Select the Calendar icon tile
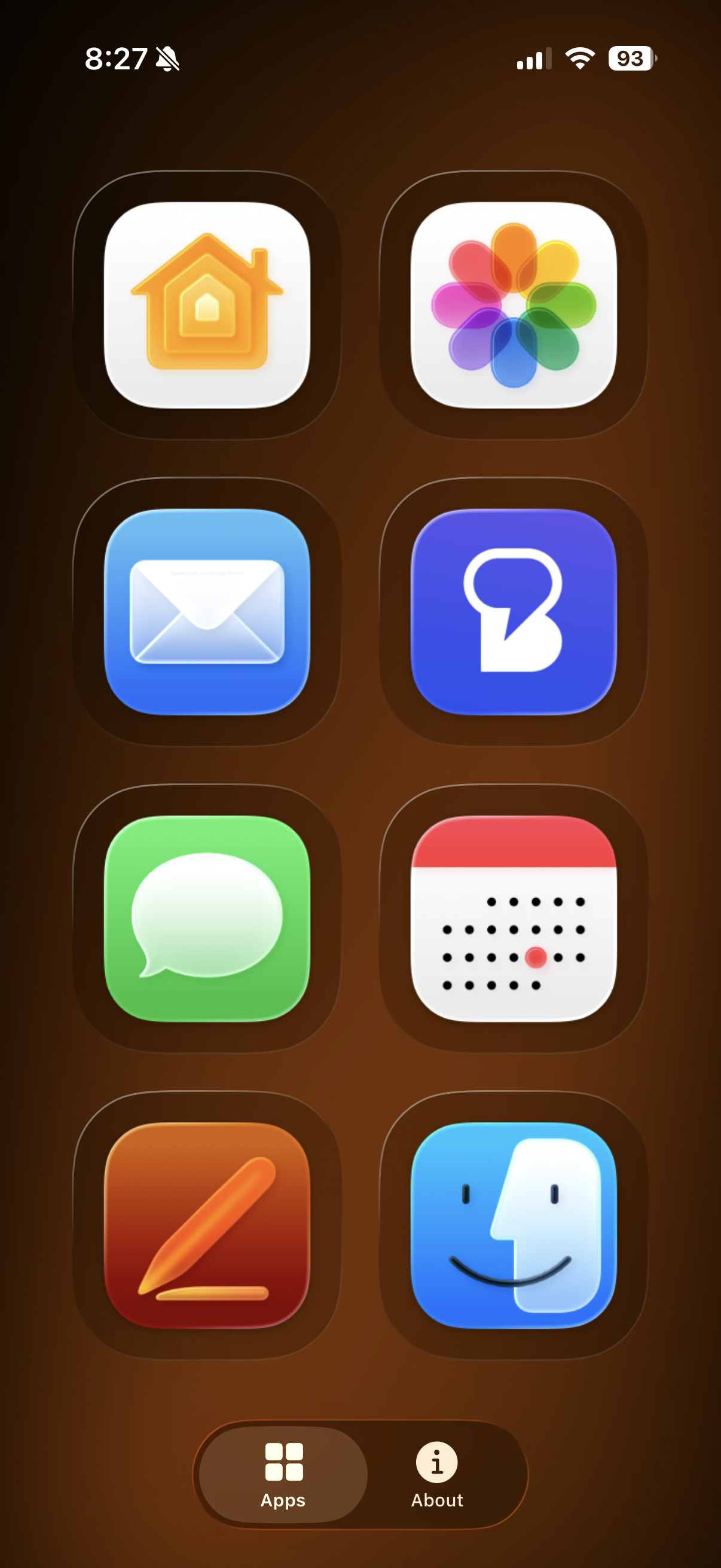 pos(514,918)
